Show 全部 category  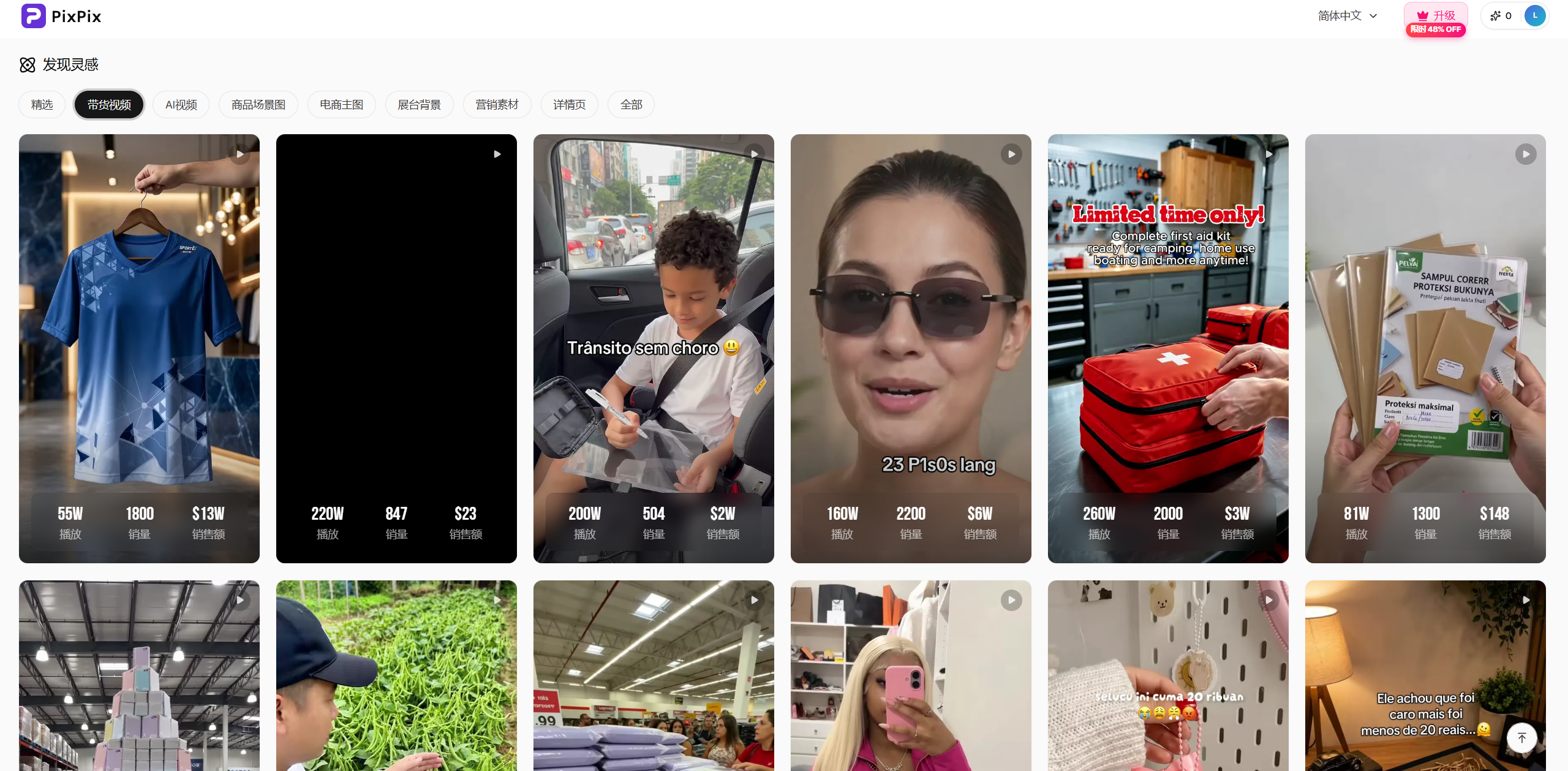[631, 105]
